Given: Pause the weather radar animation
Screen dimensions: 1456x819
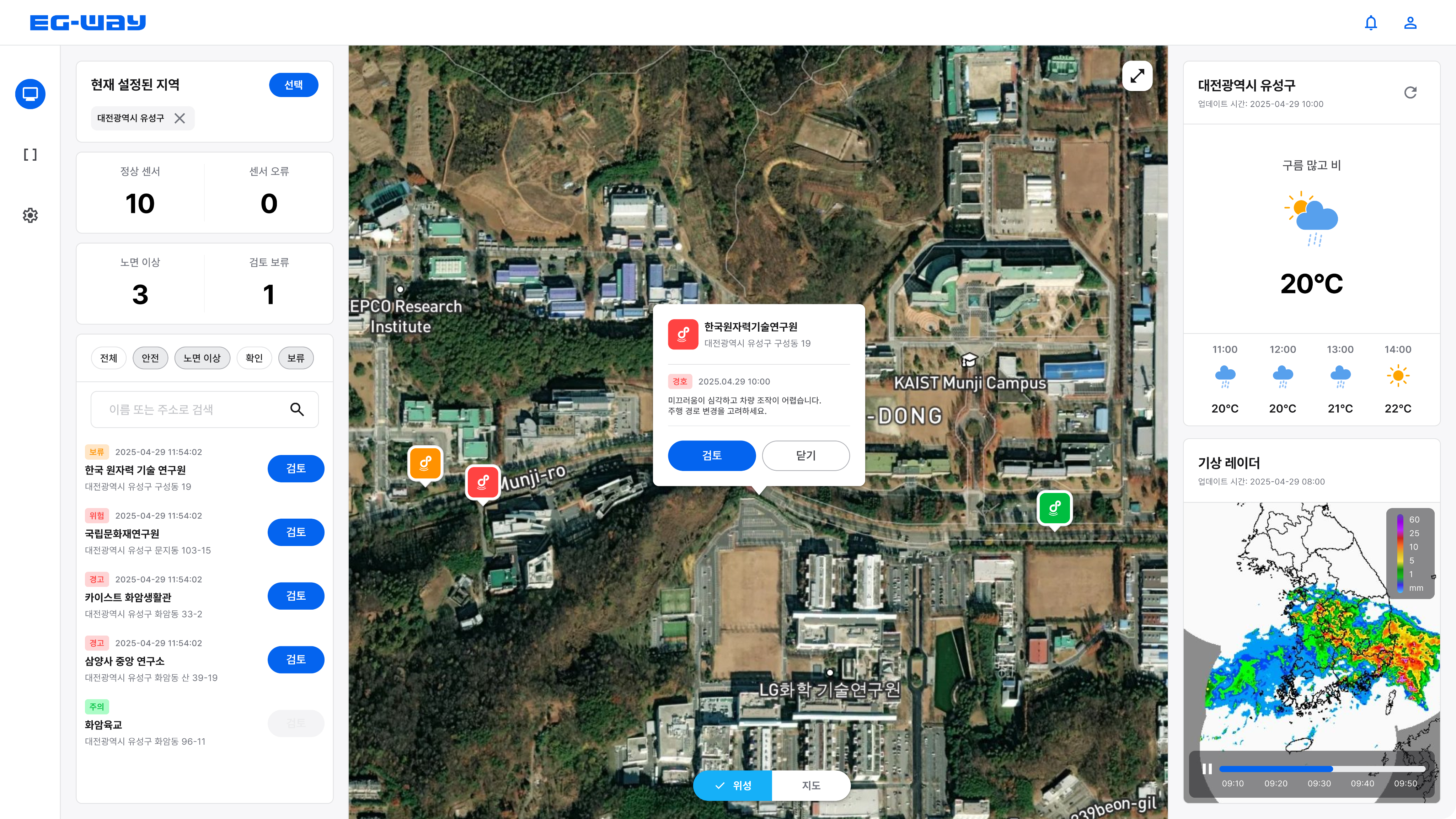Looking at the screenshot, I should coord(1207,769).
